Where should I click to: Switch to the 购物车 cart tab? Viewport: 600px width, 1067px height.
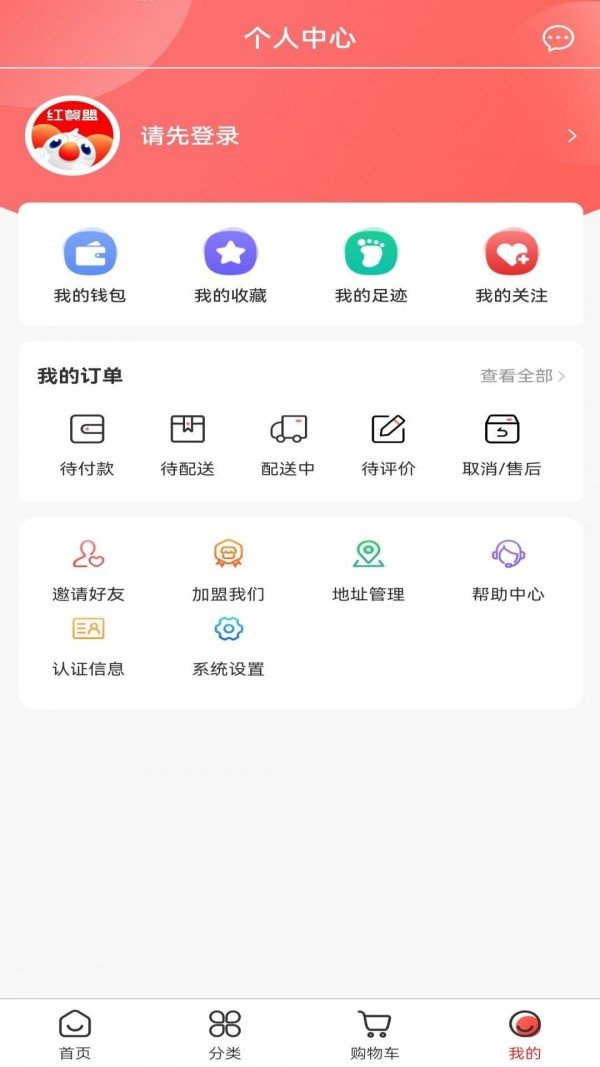click(374, 1034)
